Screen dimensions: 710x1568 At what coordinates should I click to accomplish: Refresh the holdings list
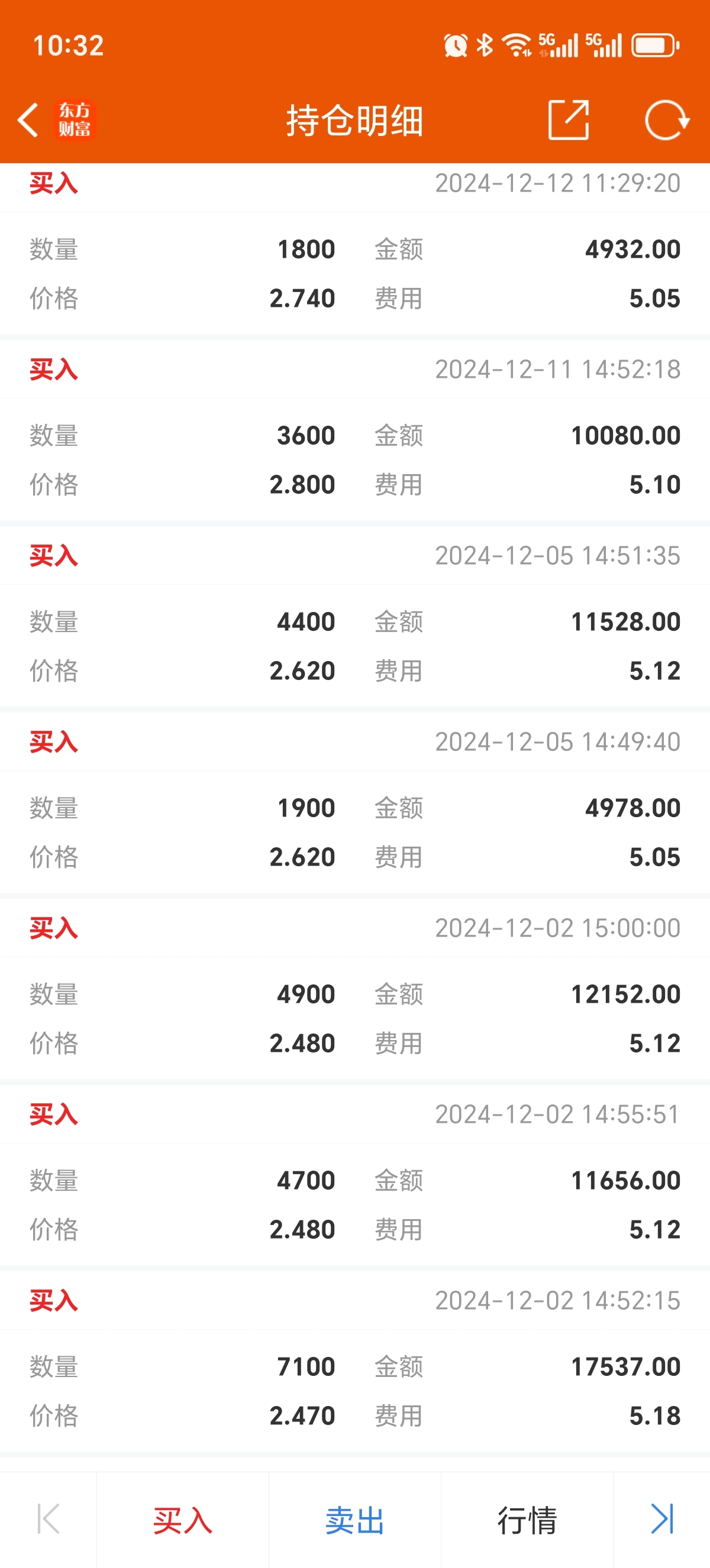pos(666,120)
